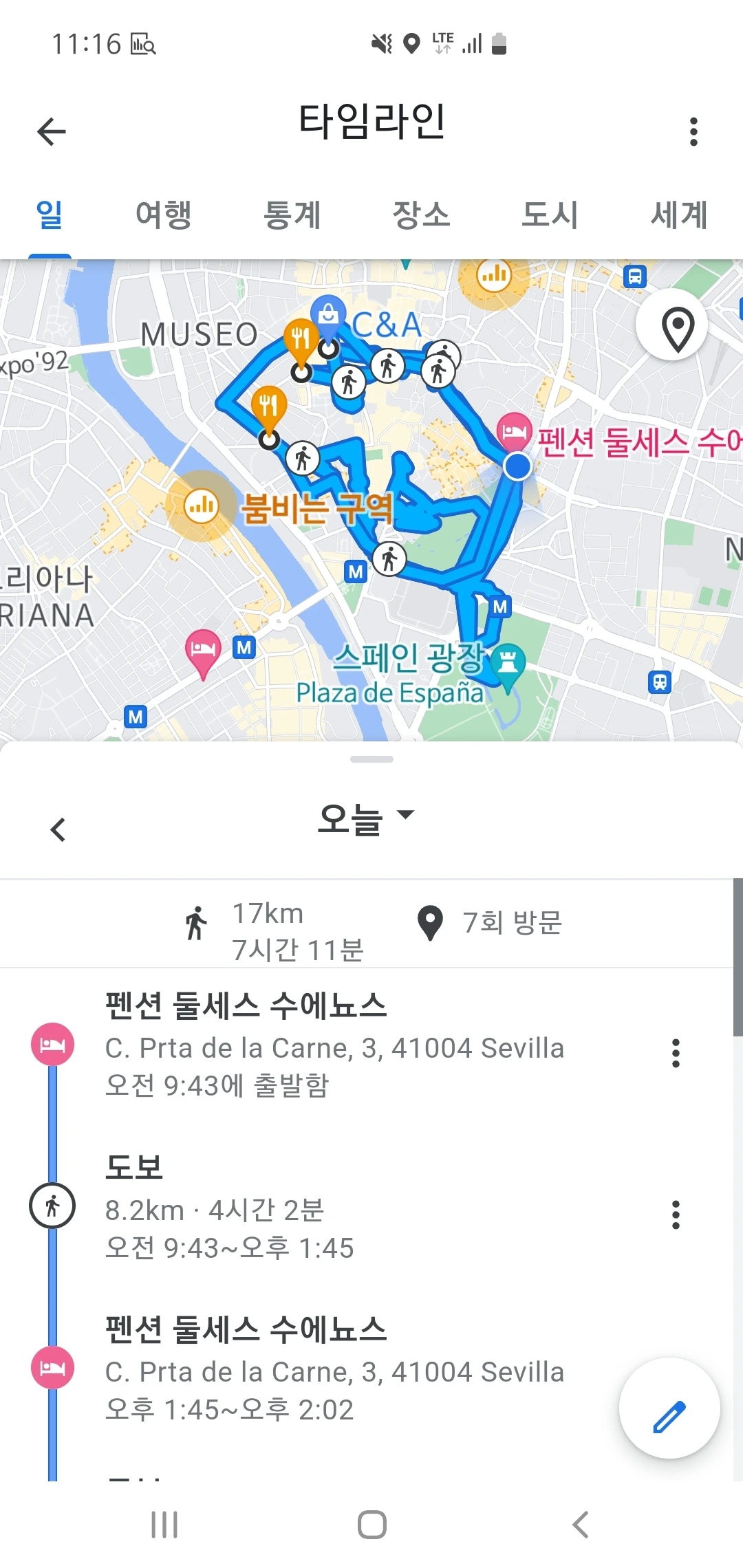Open the first 펜션 둘세스 수에뇨스 entry at 오전 9:43

point(334,1045)
